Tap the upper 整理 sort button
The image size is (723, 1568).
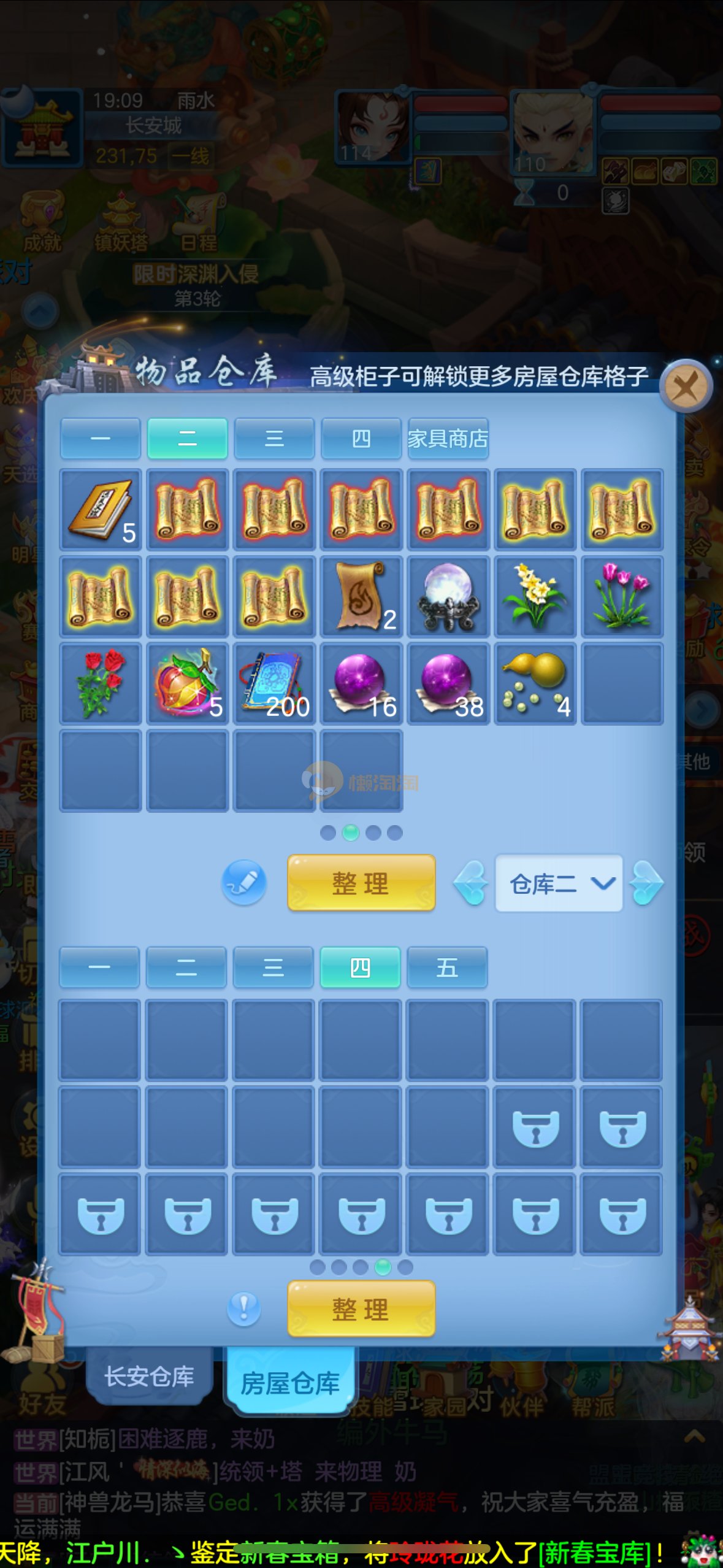pyautogui.click(x=361, y=883)
